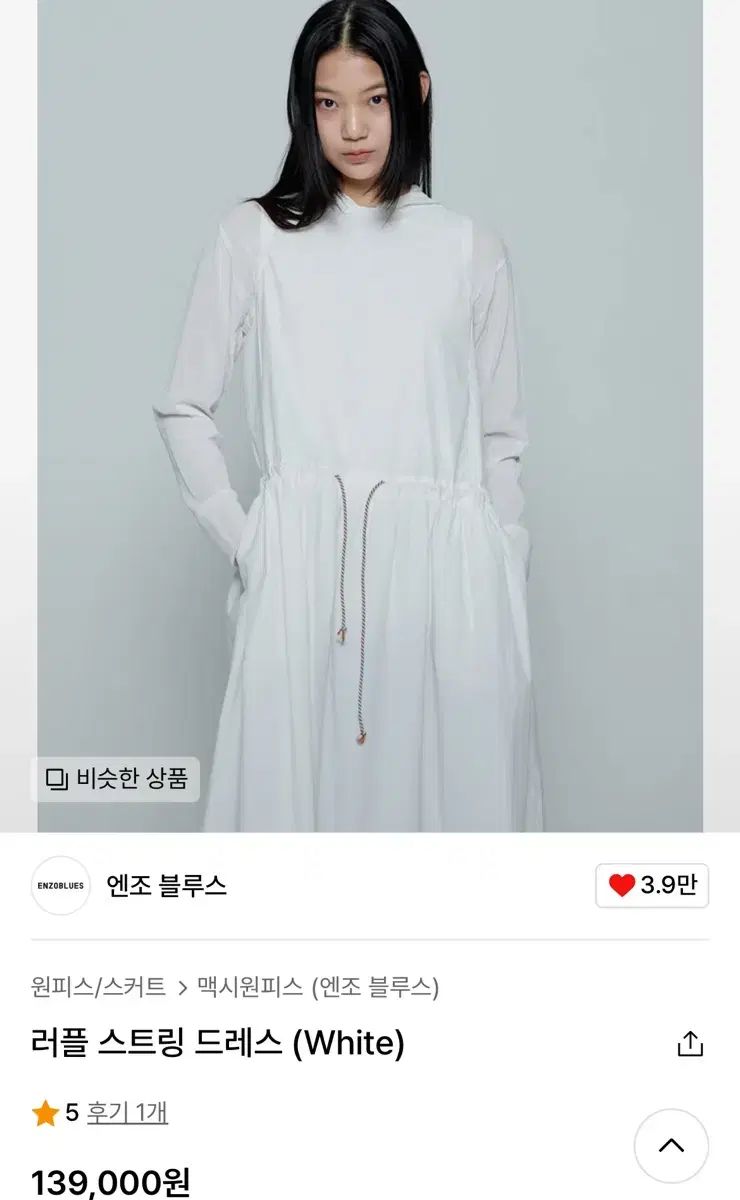
Task: Jump back to top with the up arrow
Action: point(671,1146)
